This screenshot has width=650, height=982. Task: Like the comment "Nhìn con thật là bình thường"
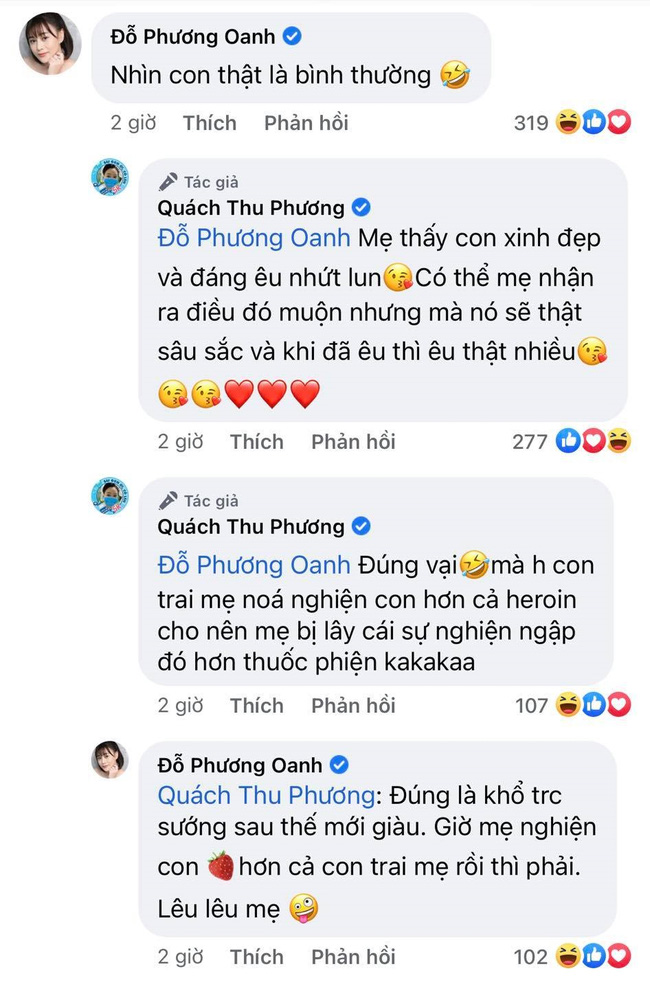[209, 123]
